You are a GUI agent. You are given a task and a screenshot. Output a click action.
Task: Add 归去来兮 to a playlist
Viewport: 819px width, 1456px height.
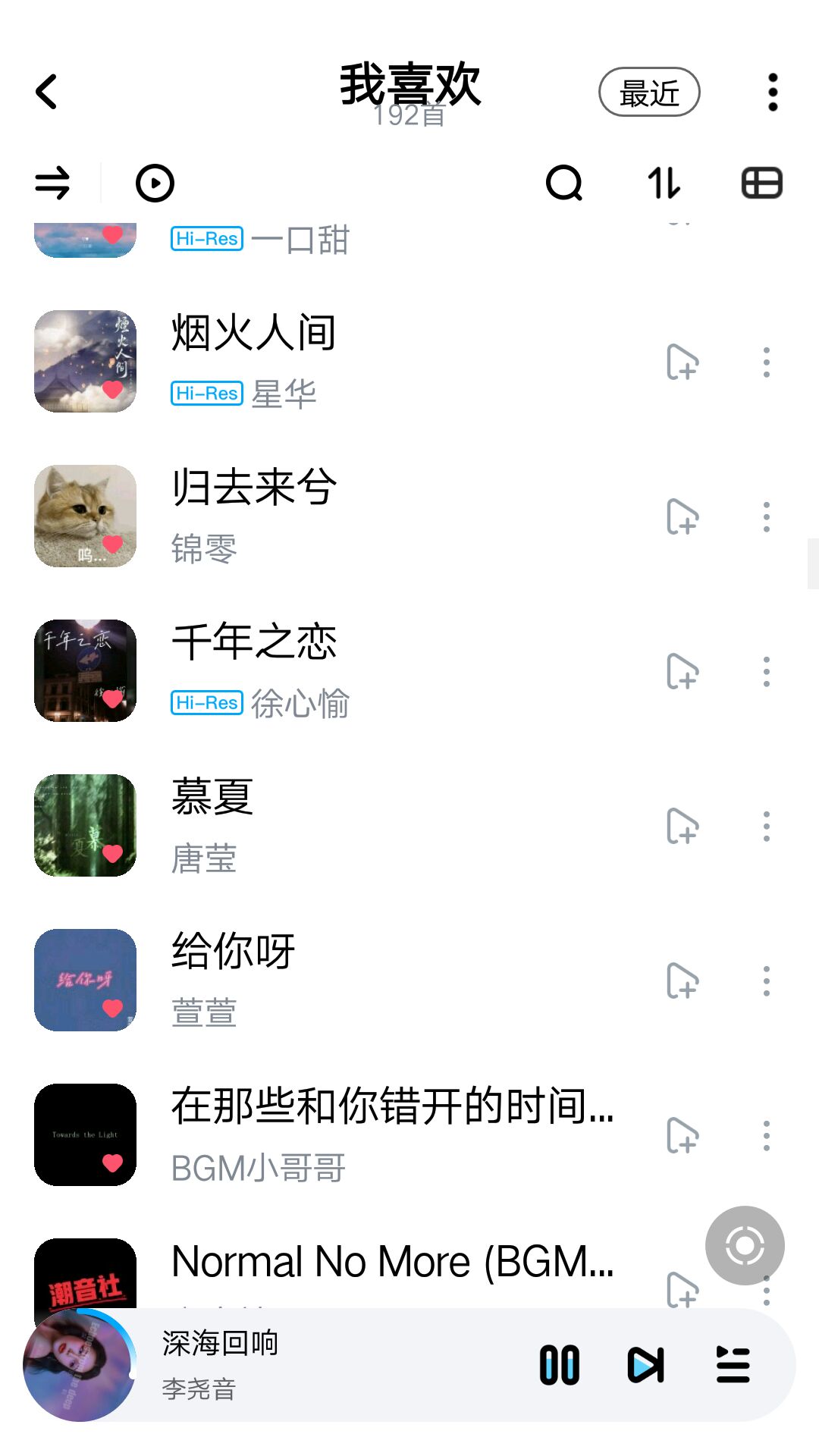point(682,517)
